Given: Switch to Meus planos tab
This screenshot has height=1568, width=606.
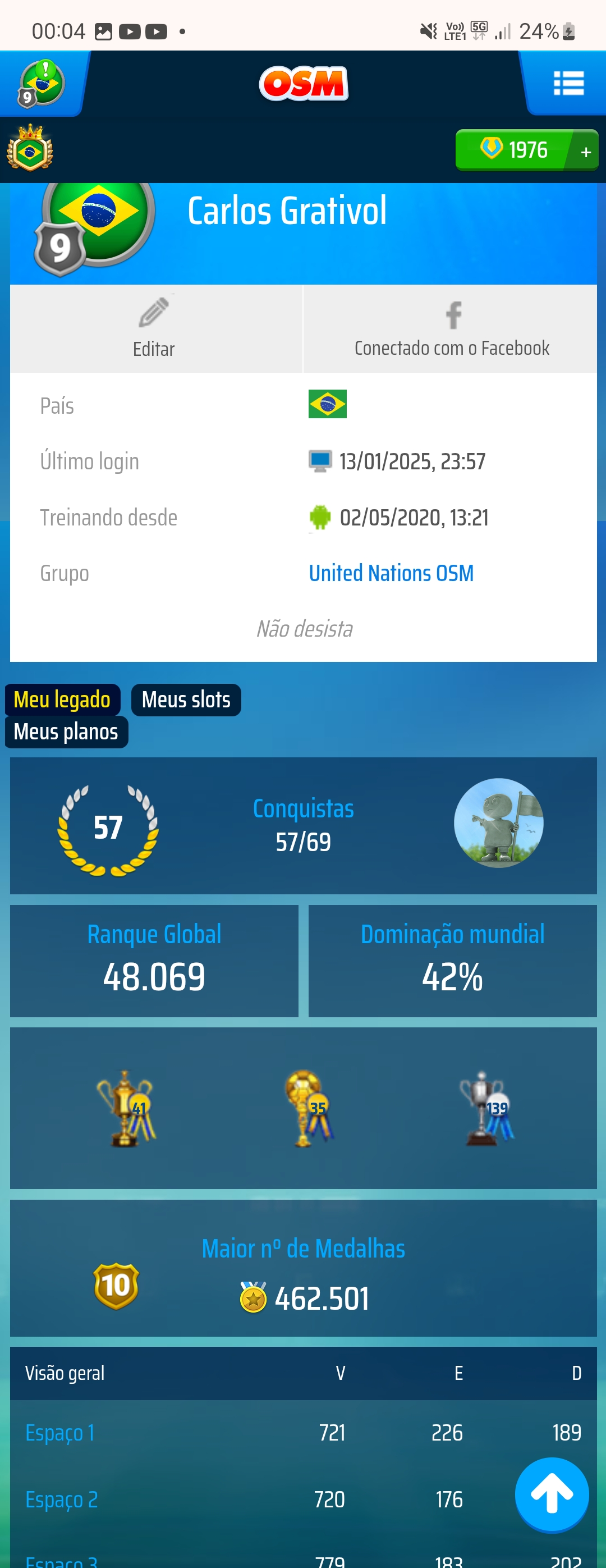Looking at the screenshot, I should pos(66,731).
